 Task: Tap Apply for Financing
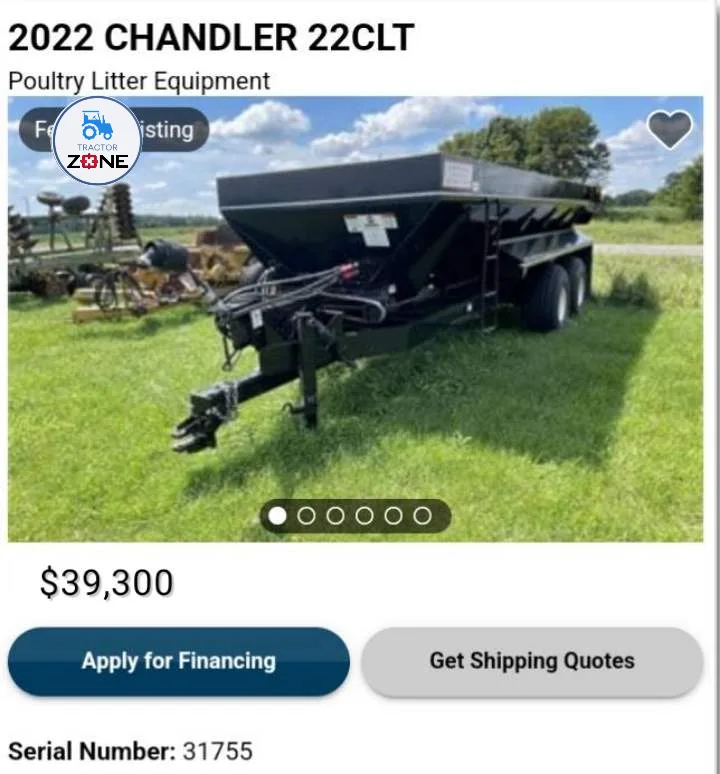(x=179, y=661)
